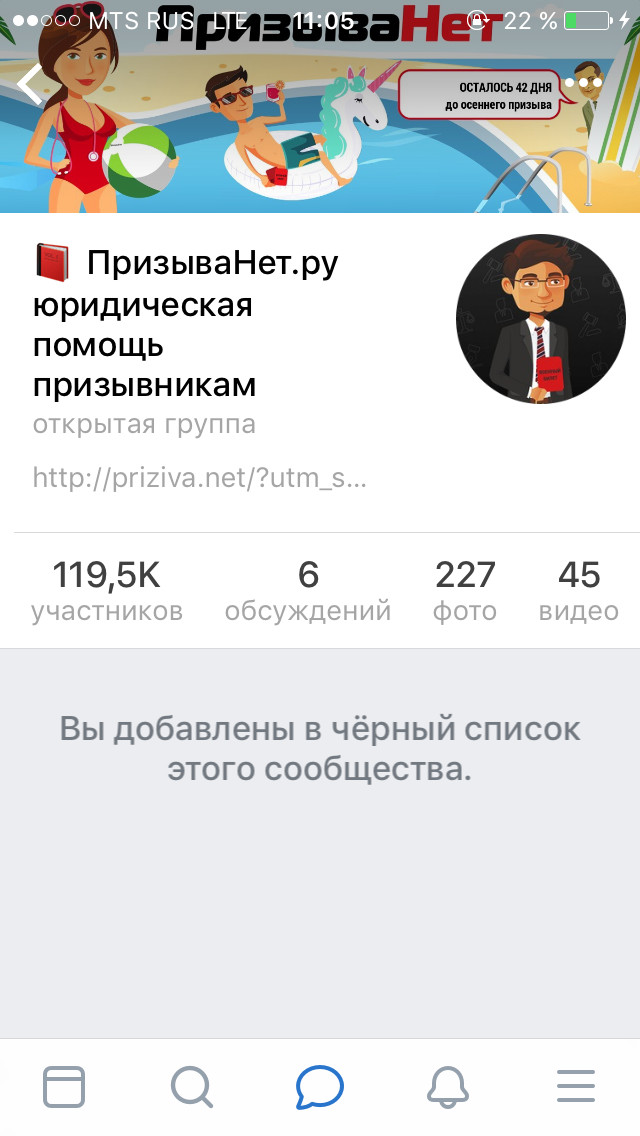Open the hamburger menu tab
Viewport: 640px width, 1136px height.
[x=576, y=1086]
